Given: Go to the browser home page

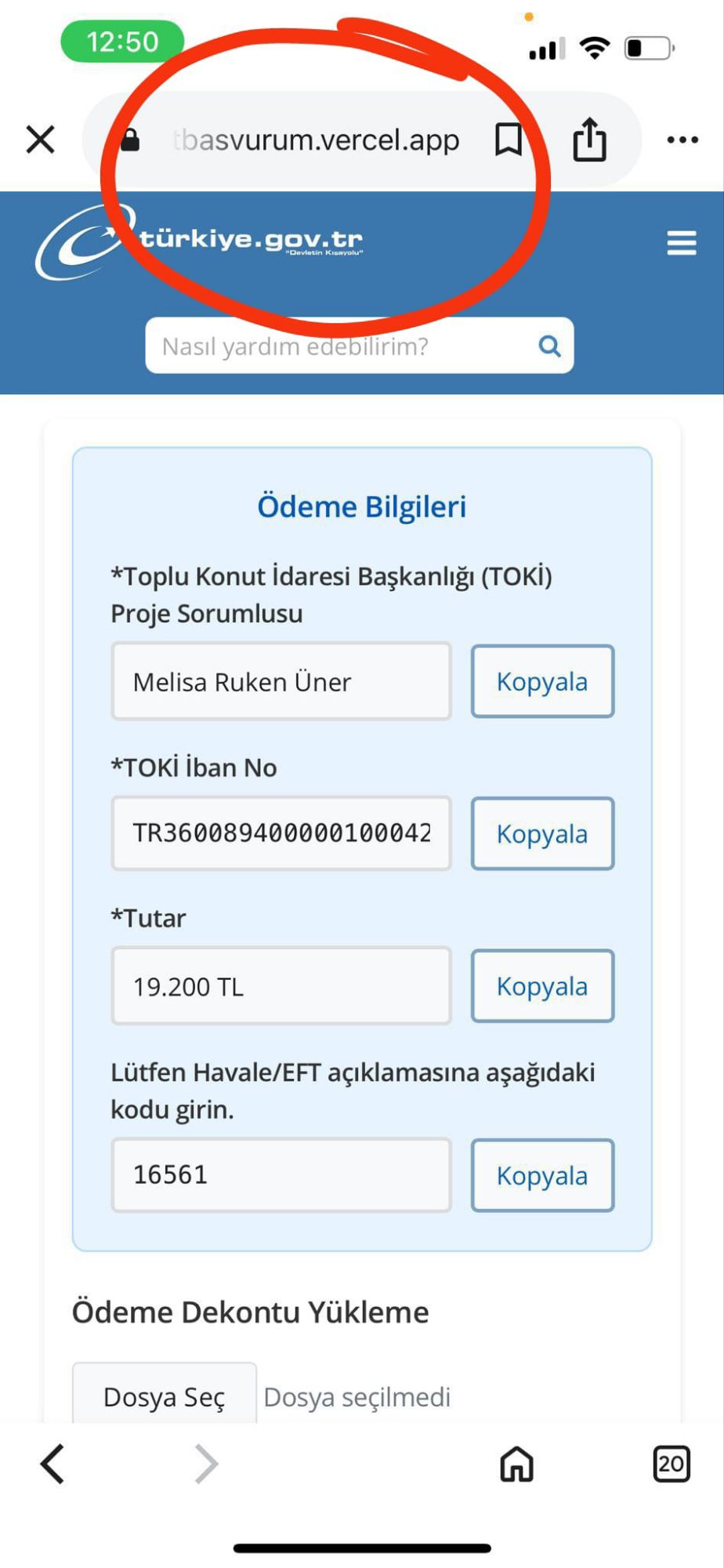Looking at the screenshot, I should point(516,1464).
